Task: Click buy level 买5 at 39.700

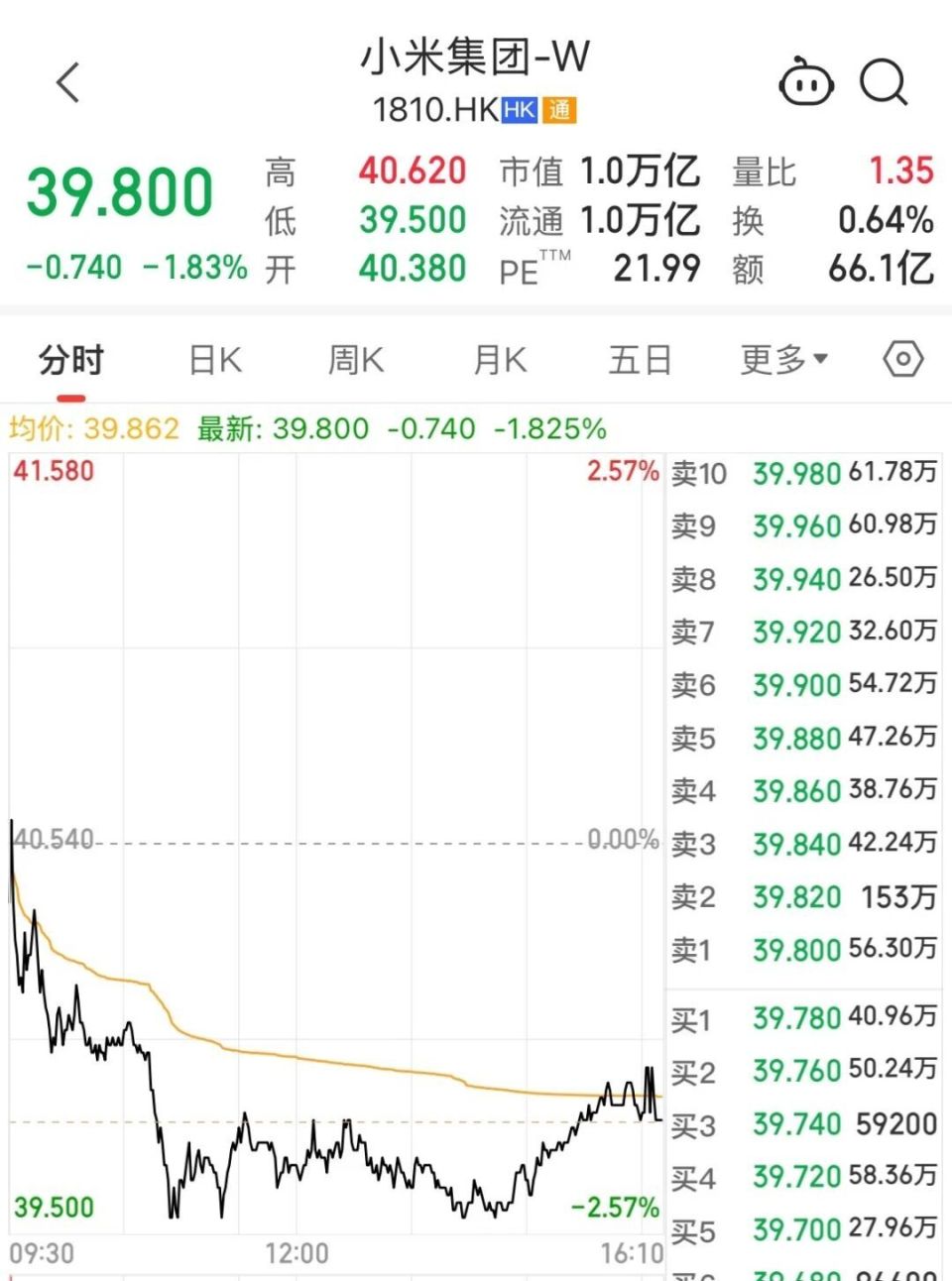Action: pos(803,1228)
